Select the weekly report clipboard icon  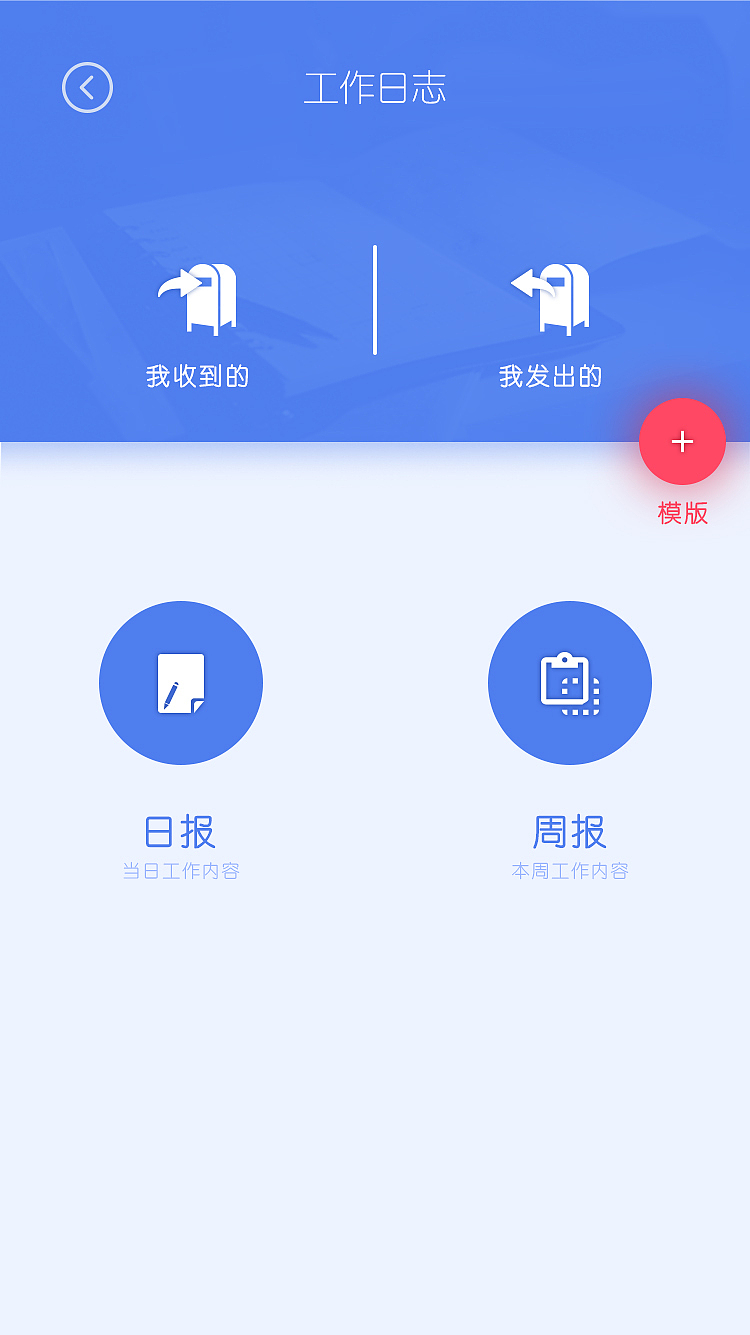coord(569,683)
